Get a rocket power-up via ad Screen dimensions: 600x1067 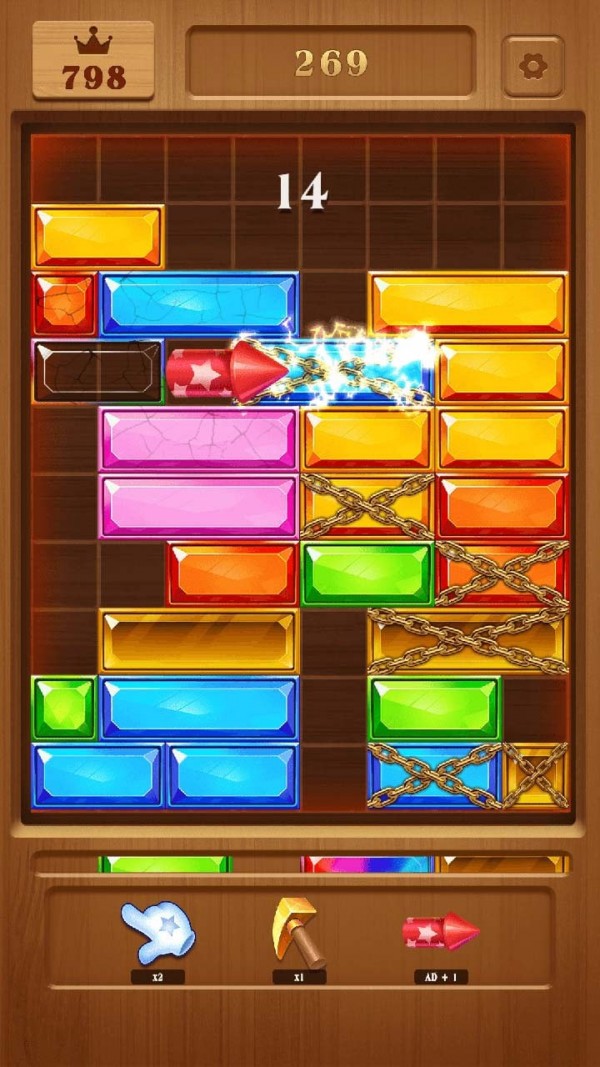[440, 935]
